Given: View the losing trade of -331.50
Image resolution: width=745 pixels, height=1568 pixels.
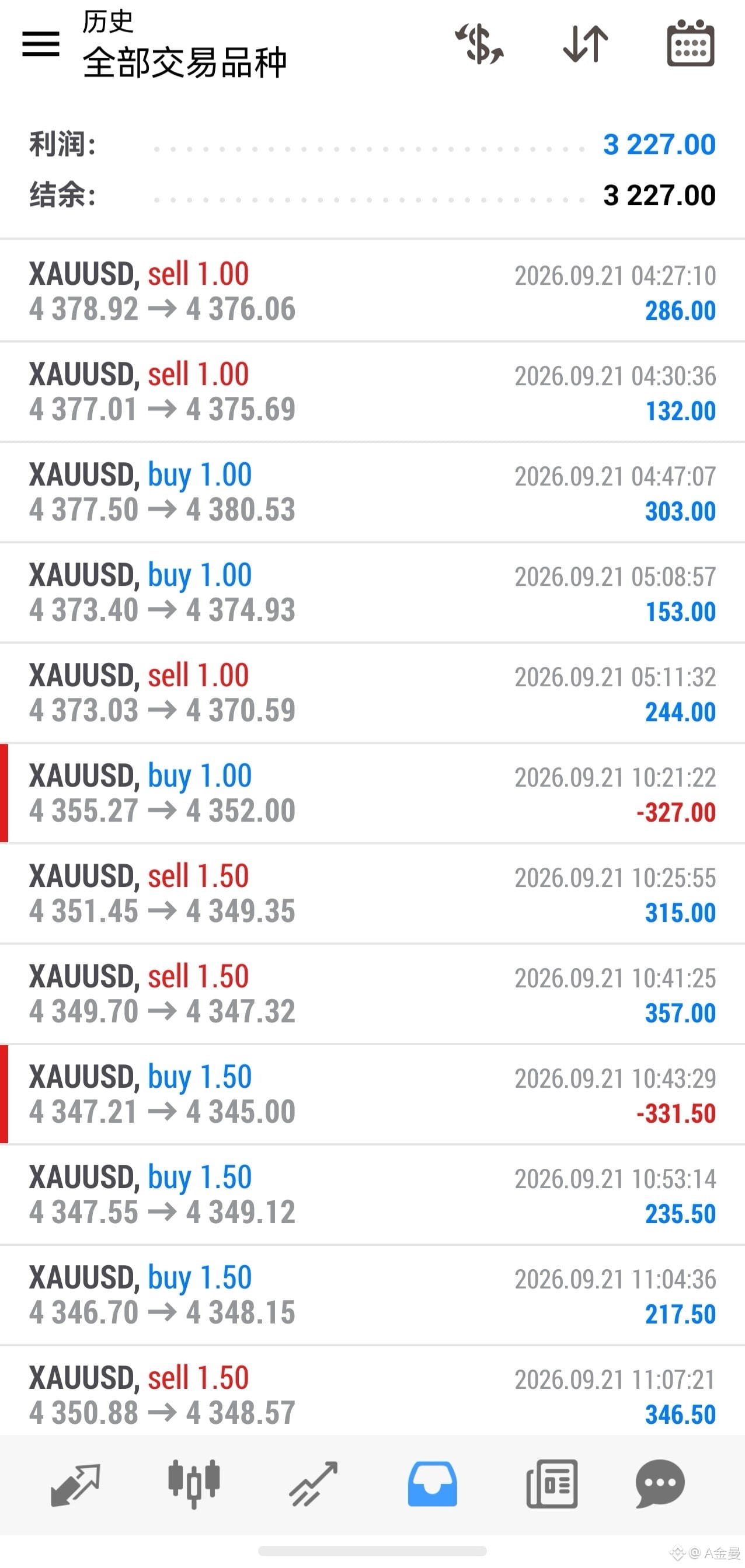Looking at the screenshot, I should pyautogui.click(x=372, y=1094).
